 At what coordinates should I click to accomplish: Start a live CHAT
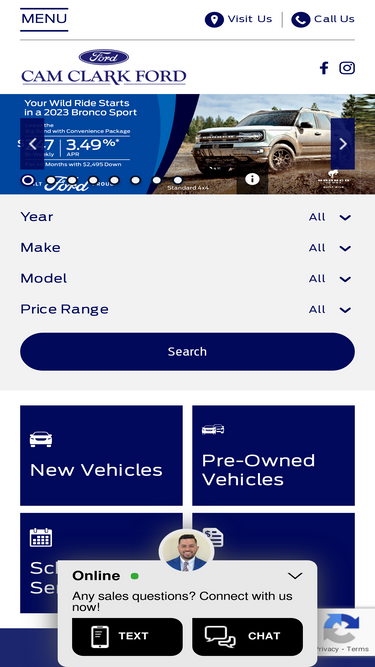point(247,636)
